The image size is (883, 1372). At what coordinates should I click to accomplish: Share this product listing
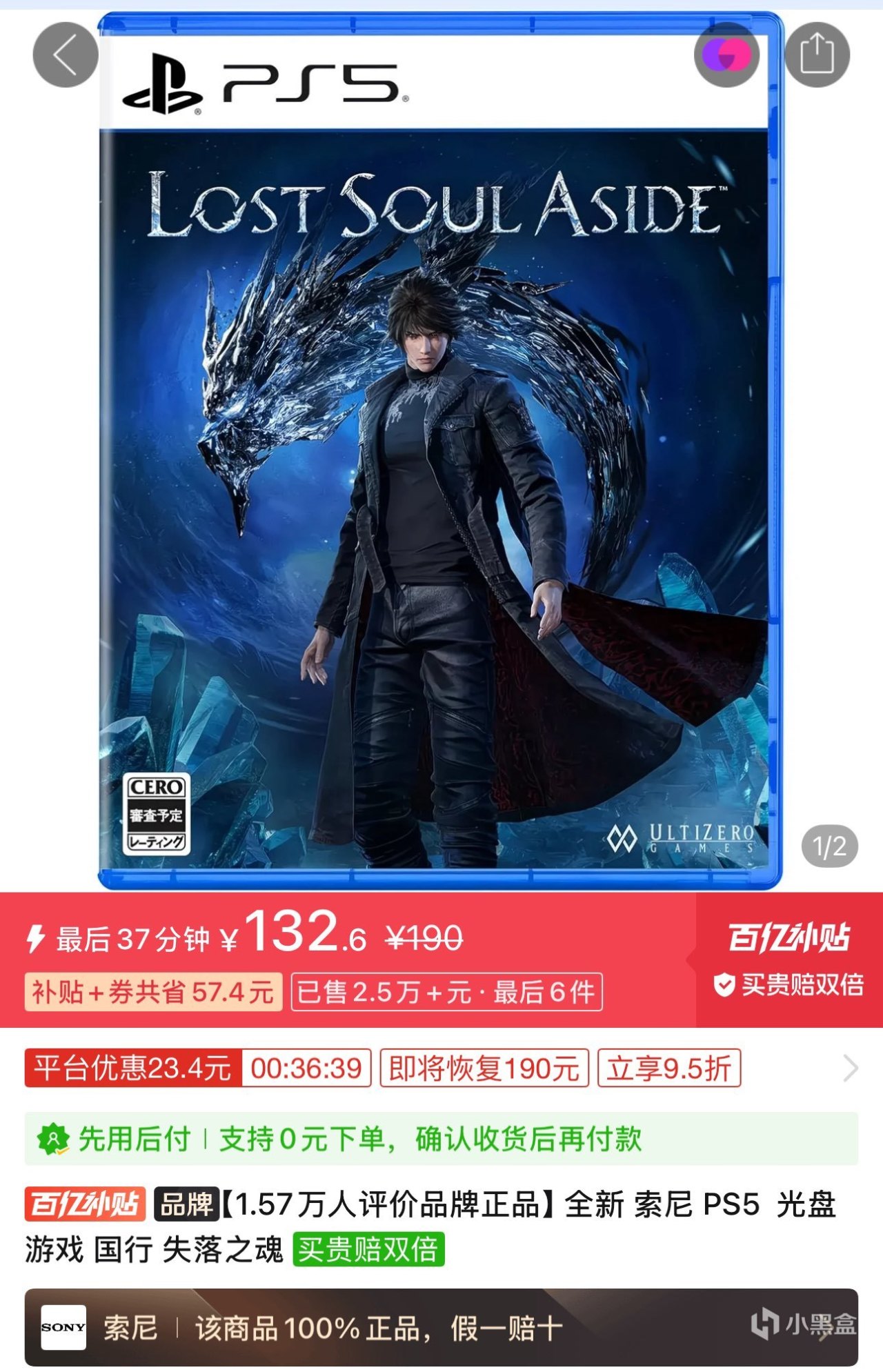817,55
